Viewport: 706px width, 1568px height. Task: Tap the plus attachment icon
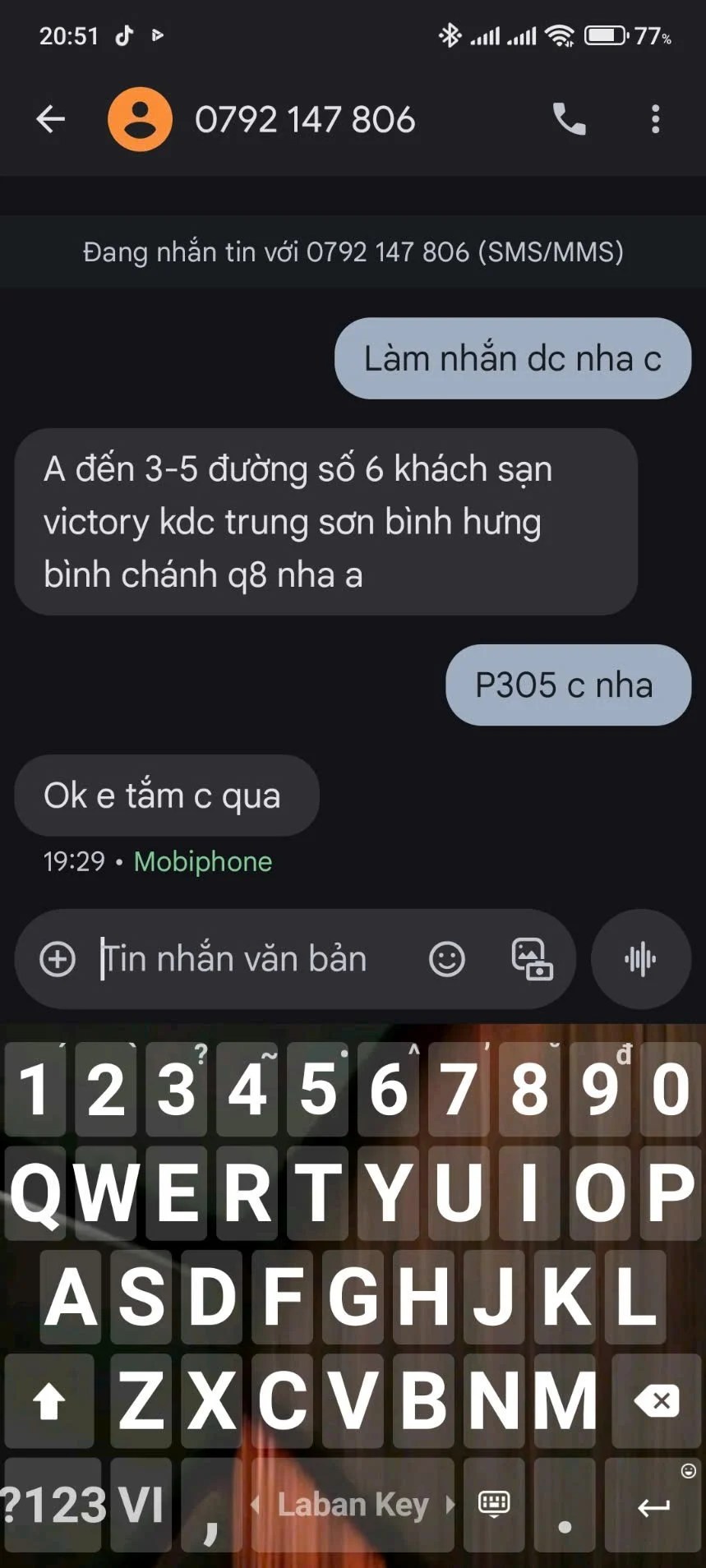point(58,959)
